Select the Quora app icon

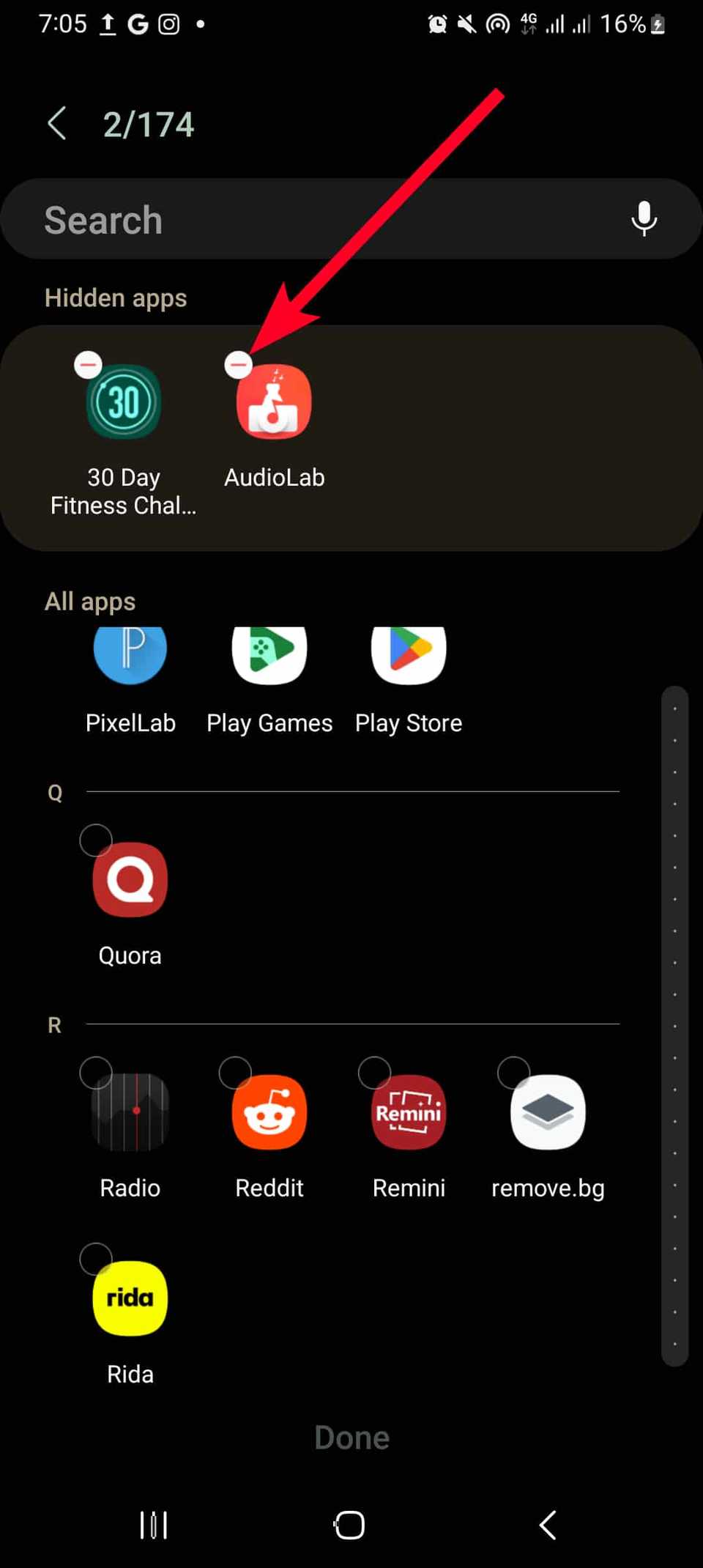click(130, 879)
